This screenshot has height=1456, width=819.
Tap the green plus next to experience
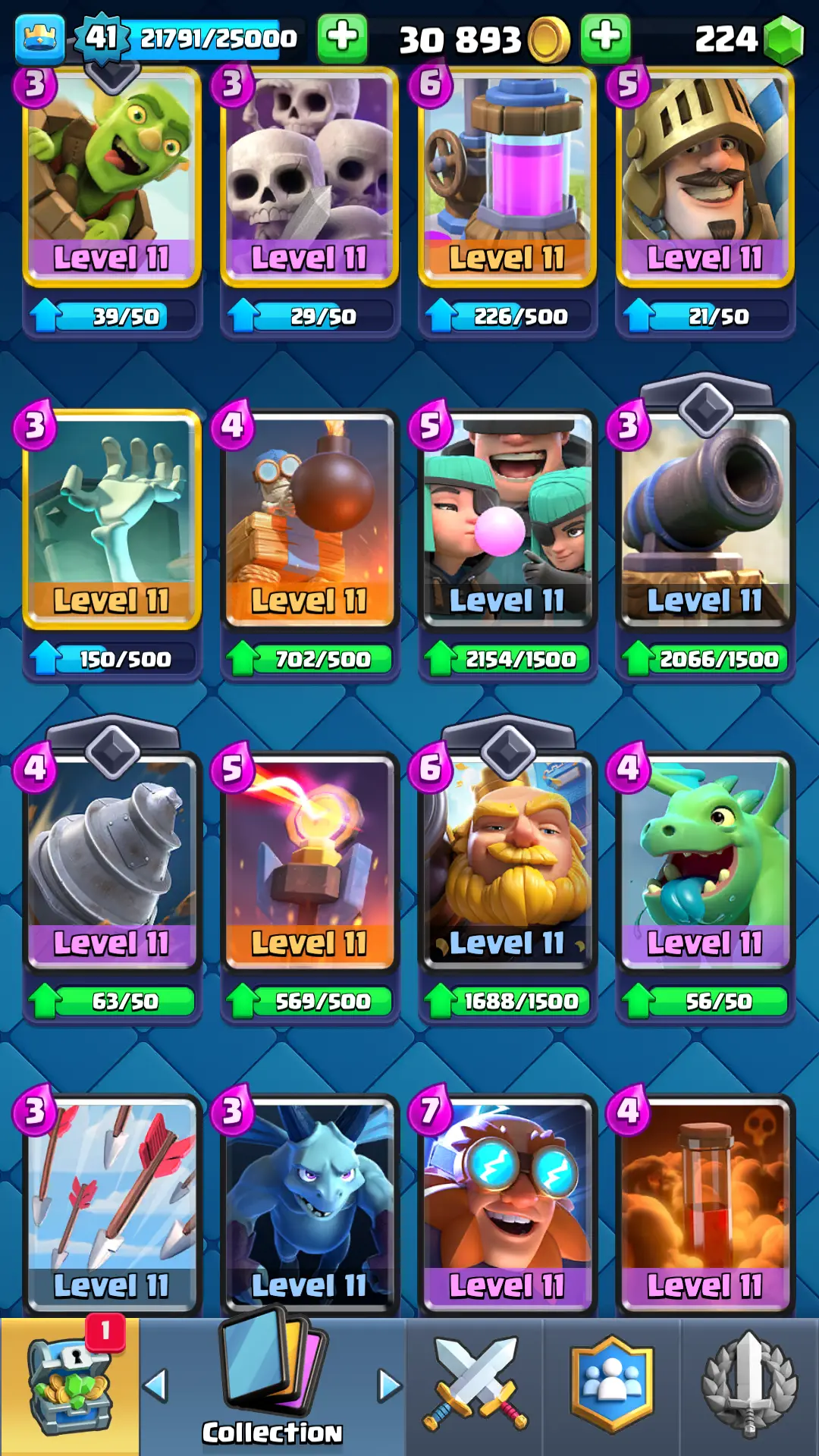342,37
